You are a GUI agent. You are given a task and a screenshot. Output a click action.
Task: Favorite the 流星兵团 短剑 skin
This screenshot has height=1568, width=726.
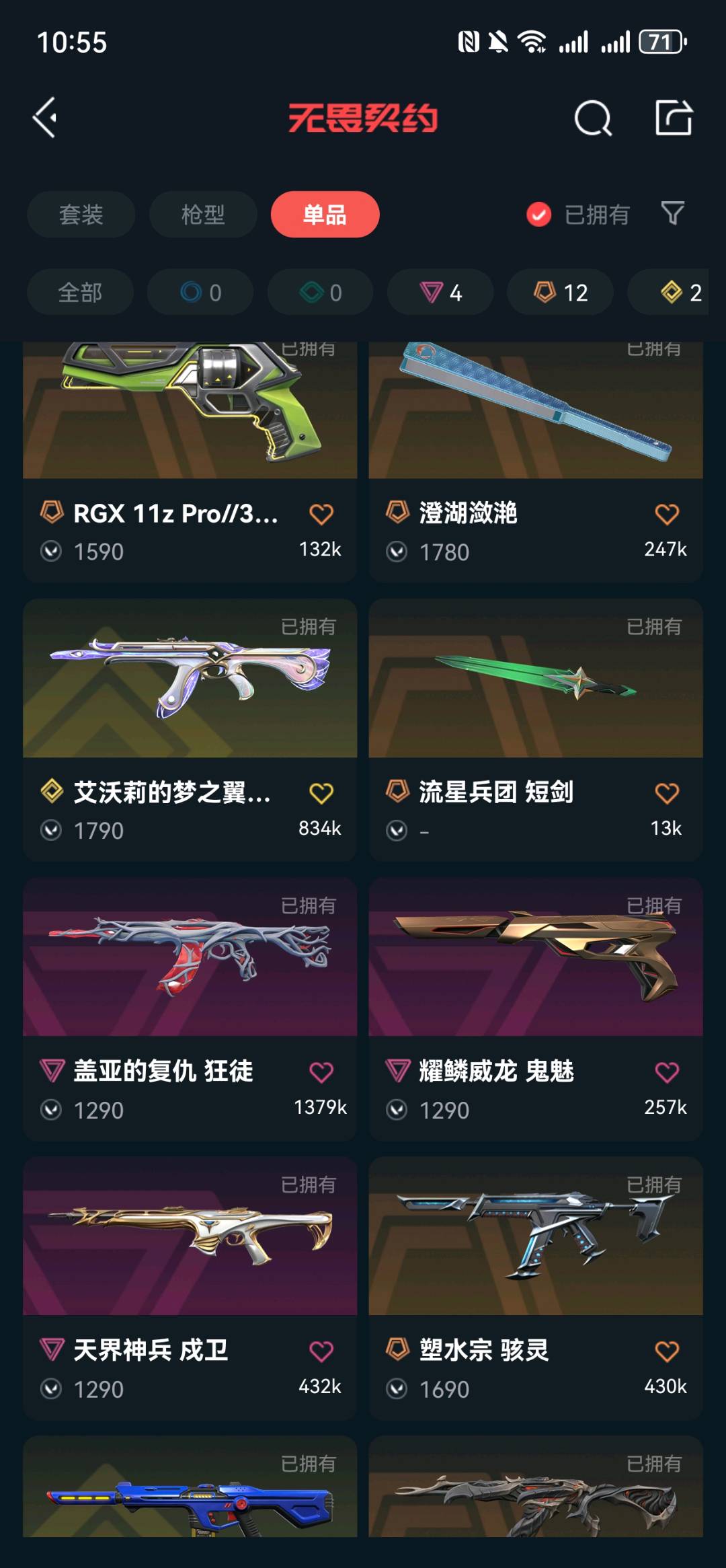(666, 794)
